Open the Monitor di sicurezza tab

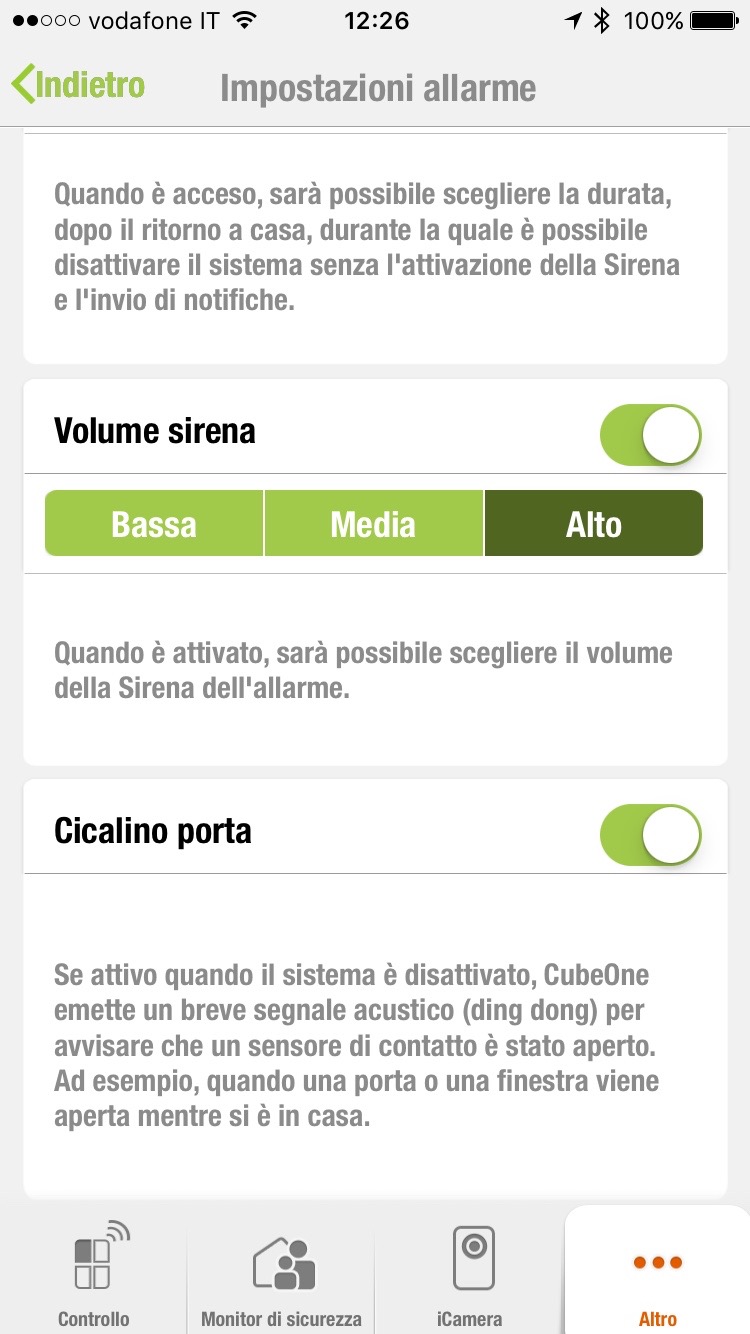pyautogui.click(x=281, y=1270)
